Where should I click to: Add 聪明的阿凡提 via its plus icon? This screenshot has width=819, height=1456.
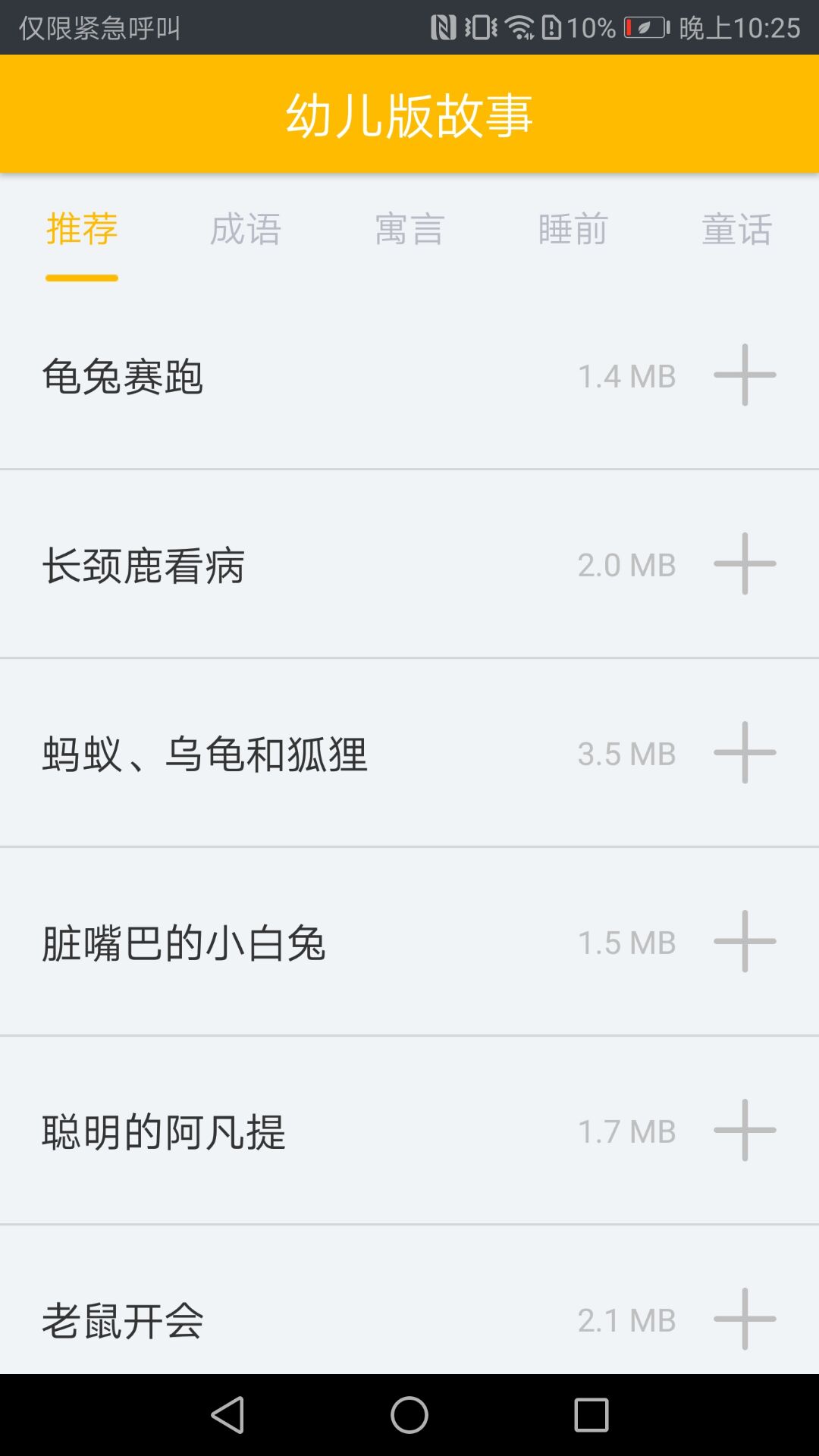coord(745,1130)
